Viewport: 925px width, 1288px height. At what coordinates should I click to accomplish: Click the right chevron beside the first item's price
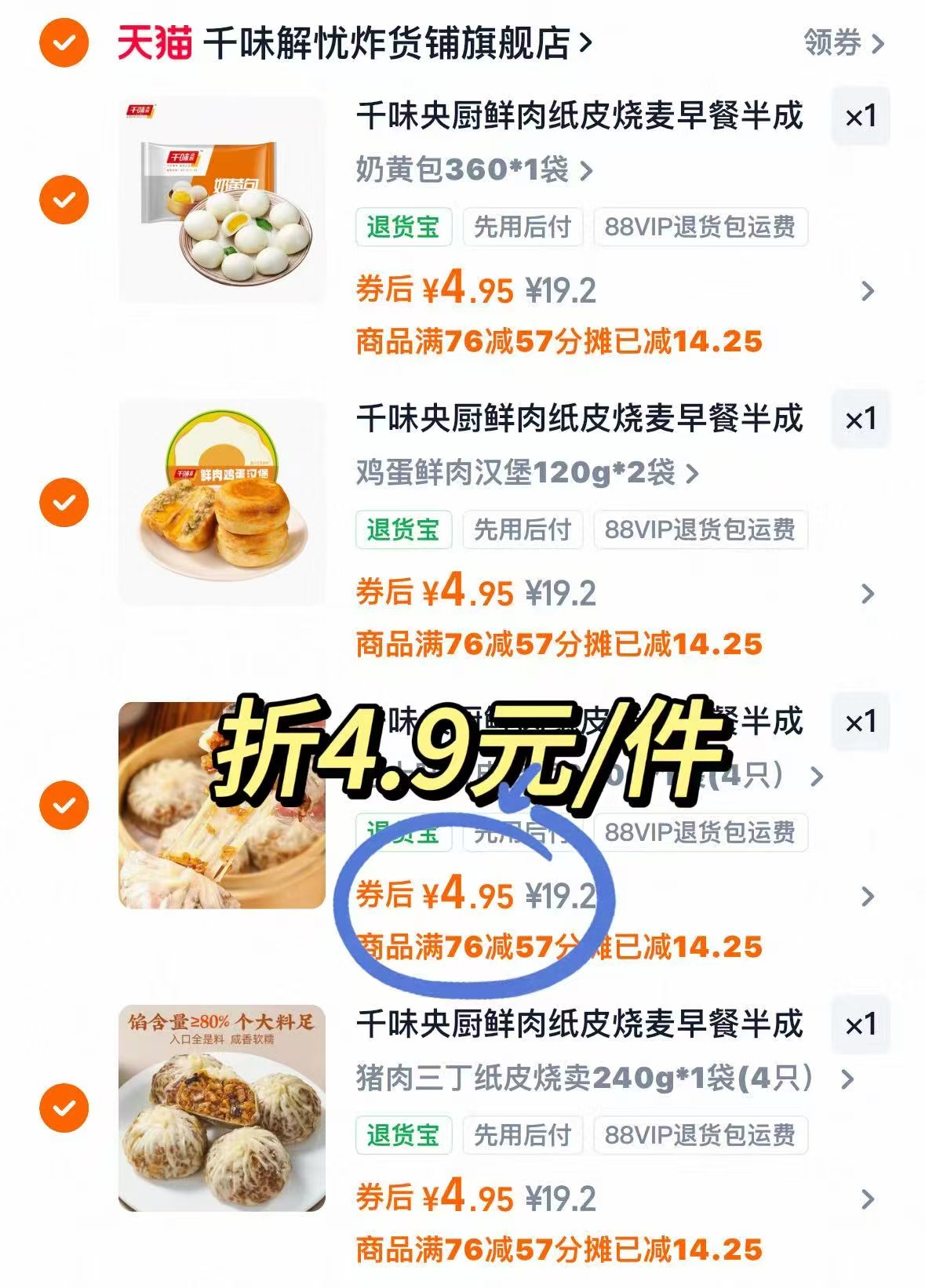tap(866, 290)
